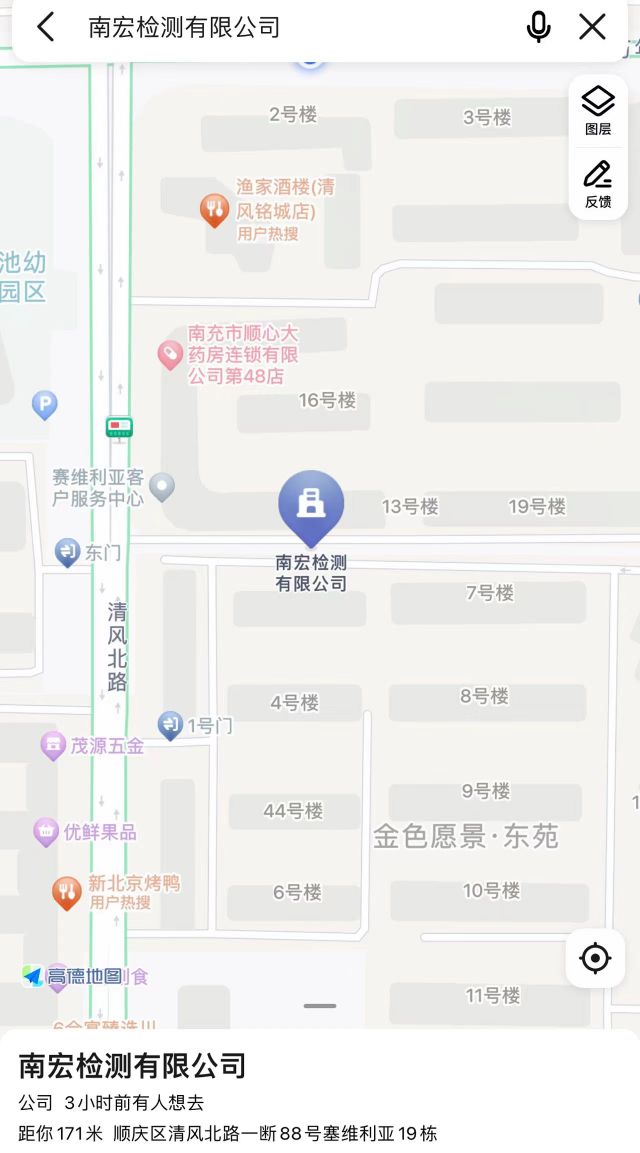The image size is (640, 1153).
Task: Go back from the search results
Action: [46, 27]
